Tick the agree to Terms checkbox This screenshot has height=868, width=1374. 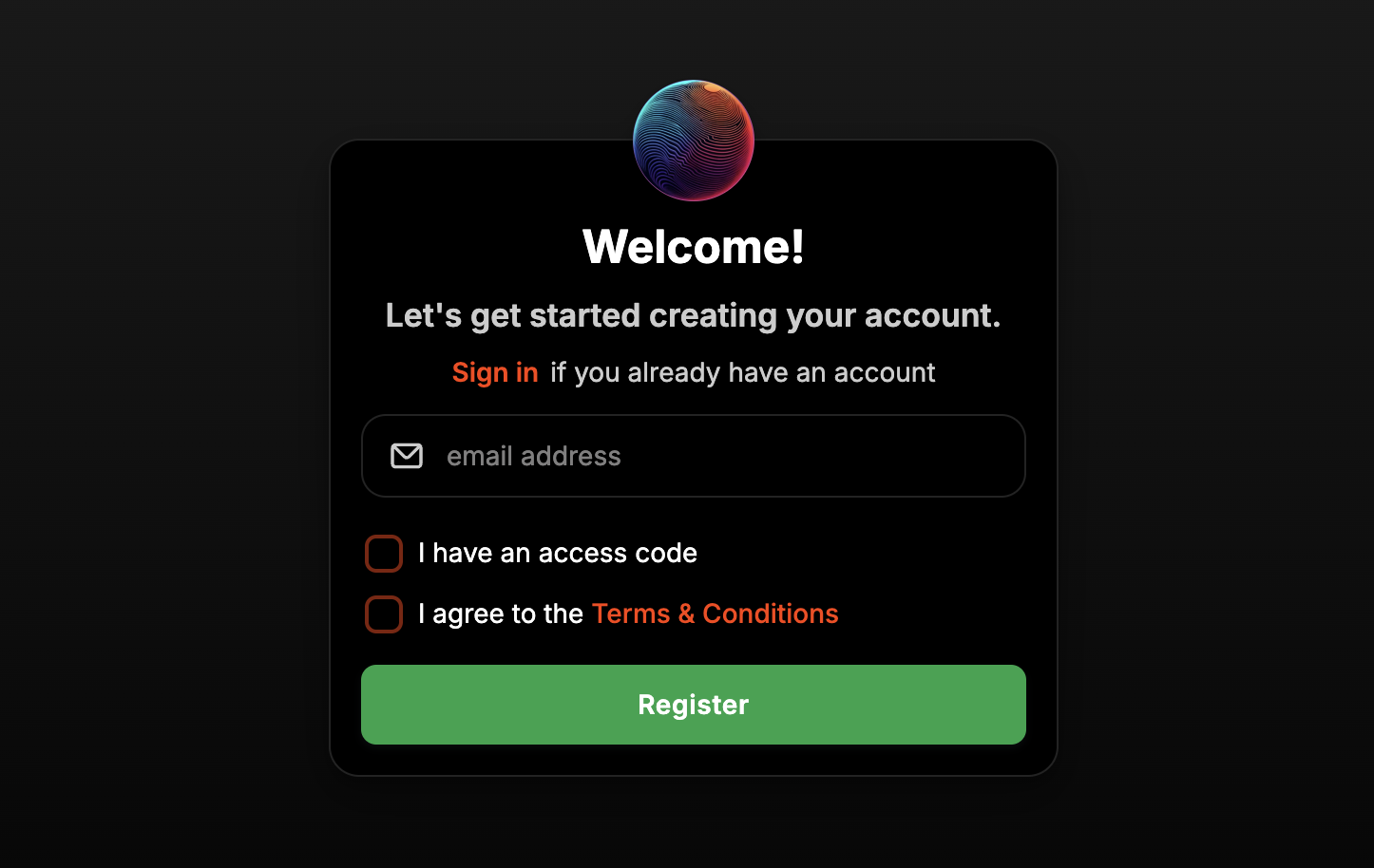pyautogui.click(x=384, y=614)
